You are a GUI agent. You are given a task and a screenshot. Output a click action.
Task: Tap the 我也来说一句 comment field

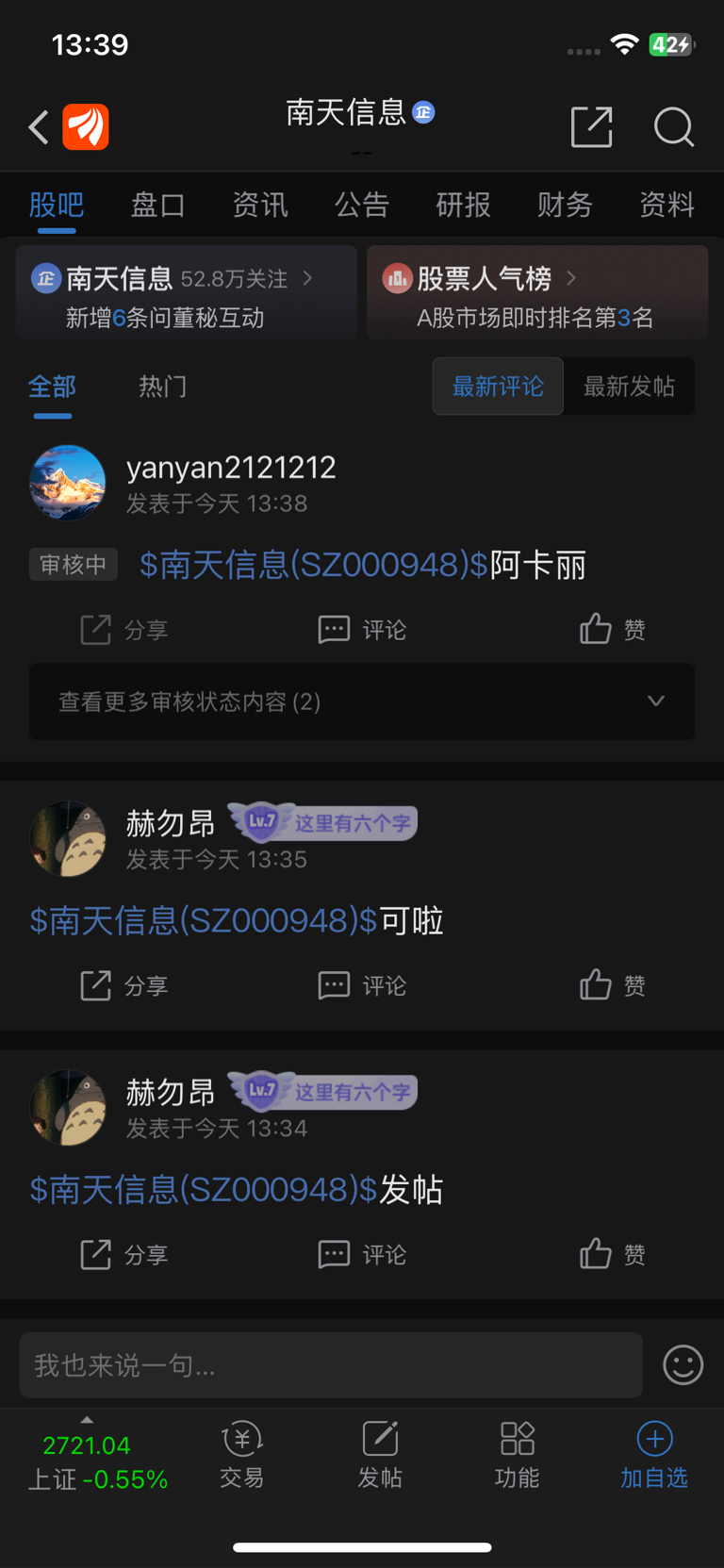pos(330,1365)
